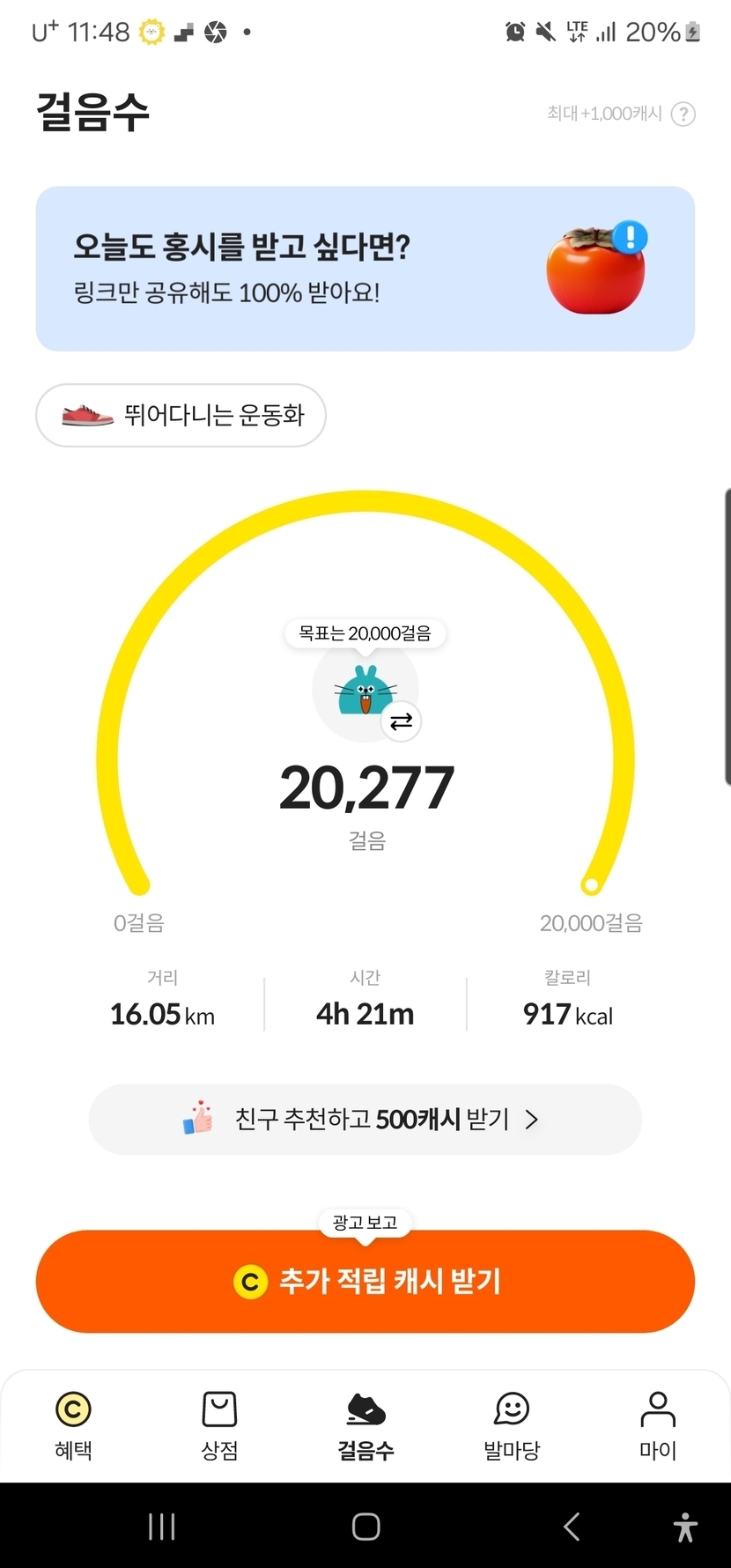Image resolution: width=731 pixels, height=1568 pixels.
Task: Open 친구 추천하고 500캐시 받기
Action: point(365,1120)
